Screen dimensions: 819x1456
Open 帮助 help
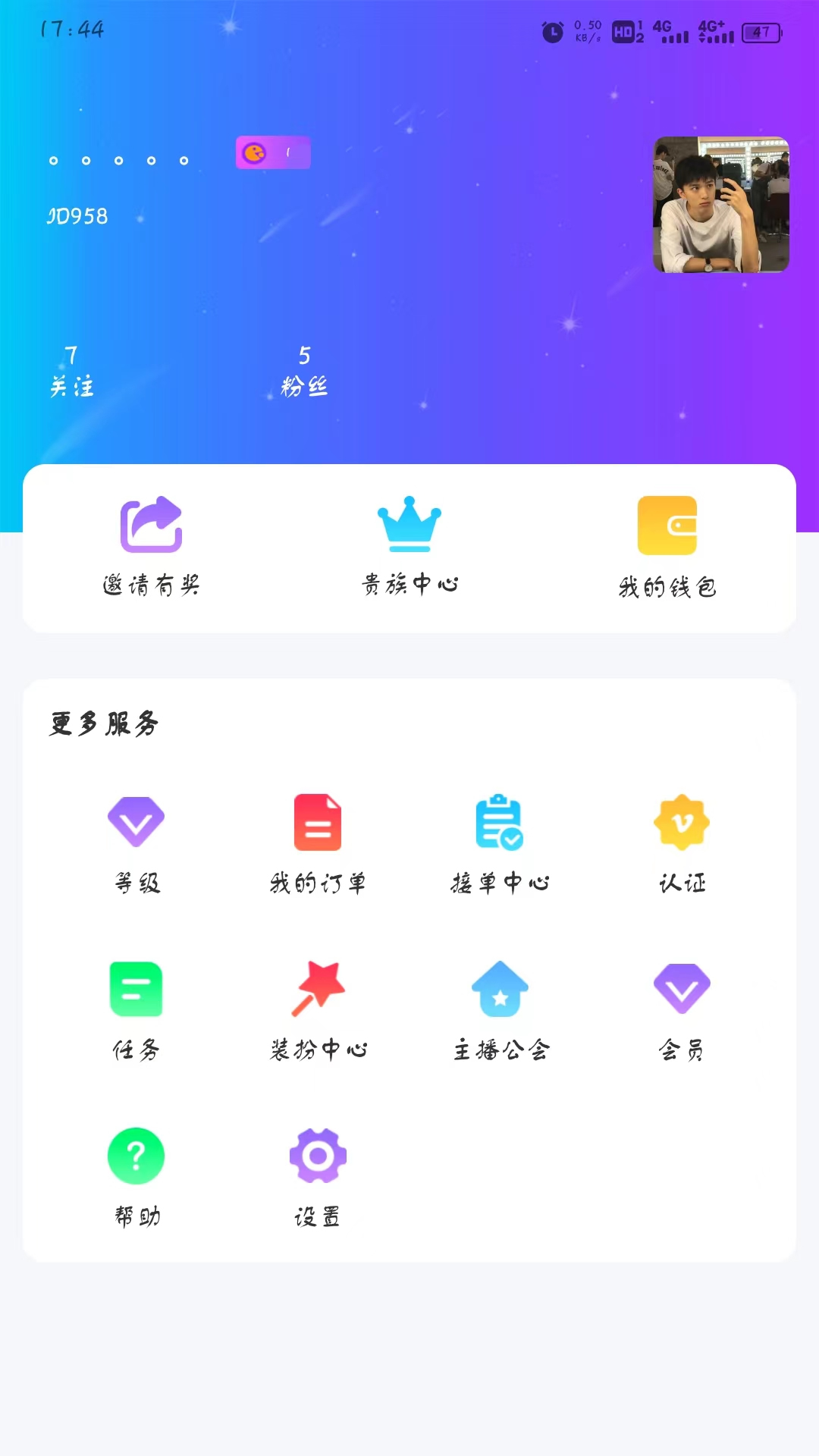(x=136, y=1177)
